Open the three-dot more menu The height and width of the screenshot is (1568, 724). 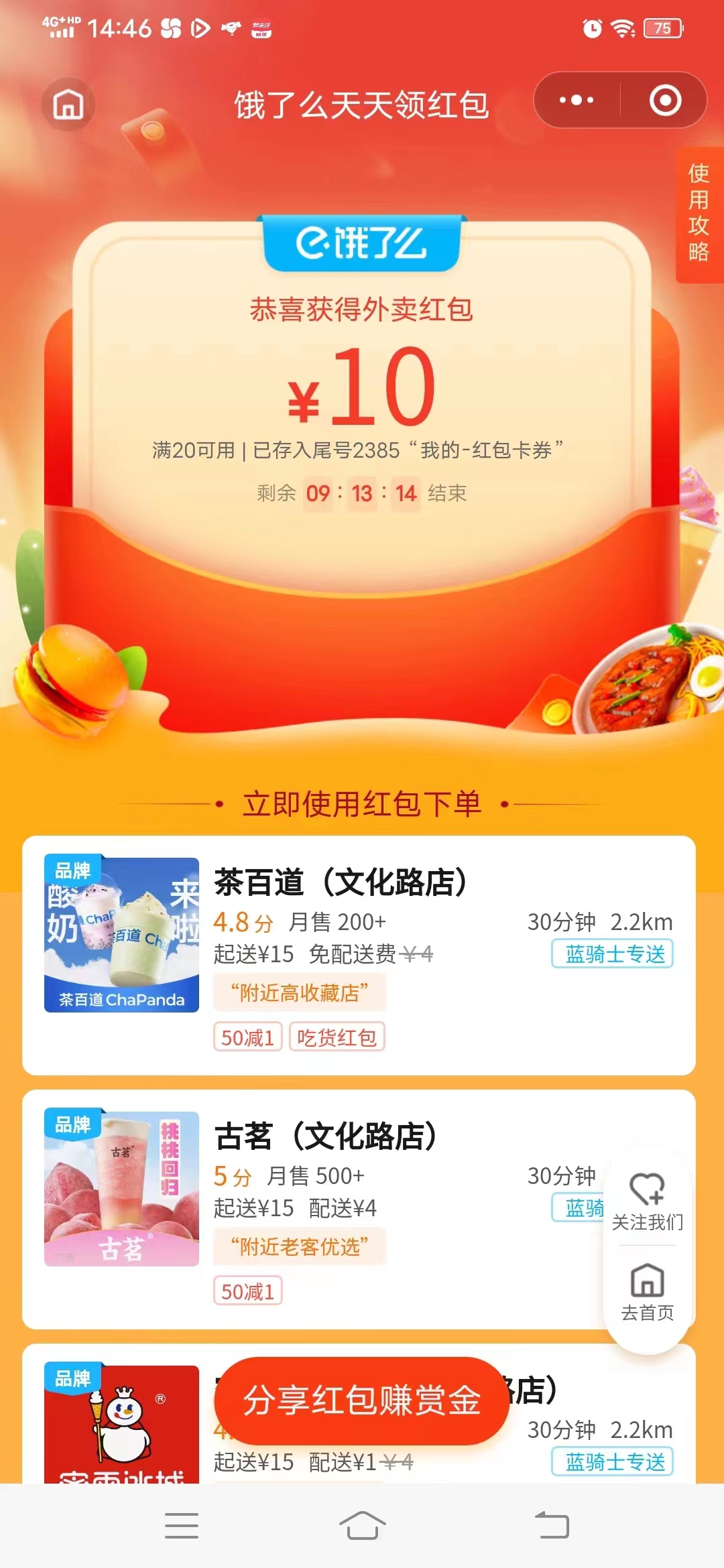click(577, 101)
